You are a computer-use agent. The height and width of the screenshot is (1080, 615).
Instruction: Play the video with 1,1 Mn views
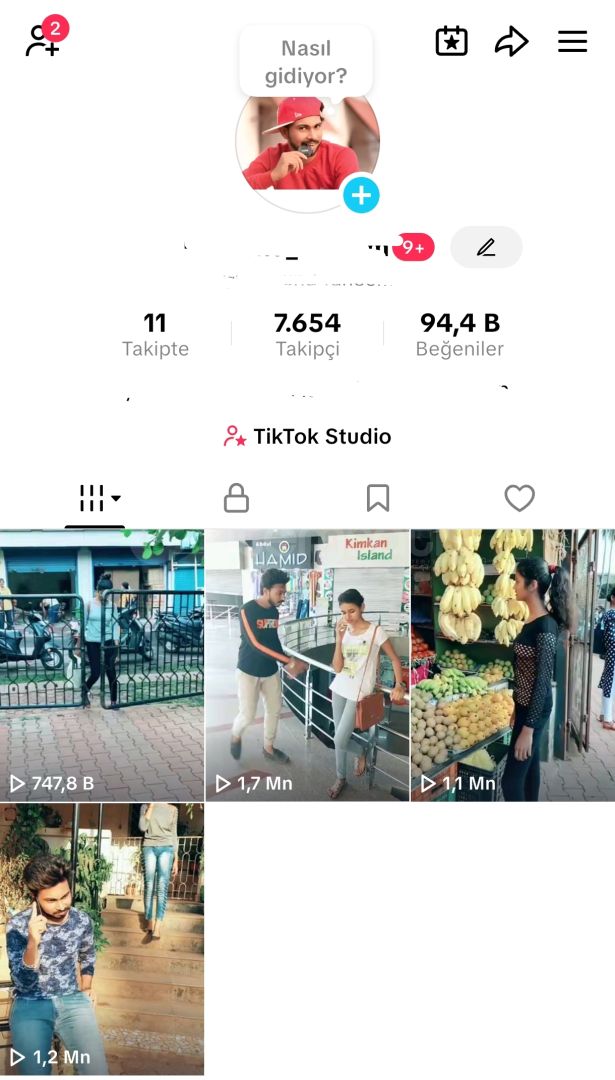pyautogui.click(x=512, y=665)
